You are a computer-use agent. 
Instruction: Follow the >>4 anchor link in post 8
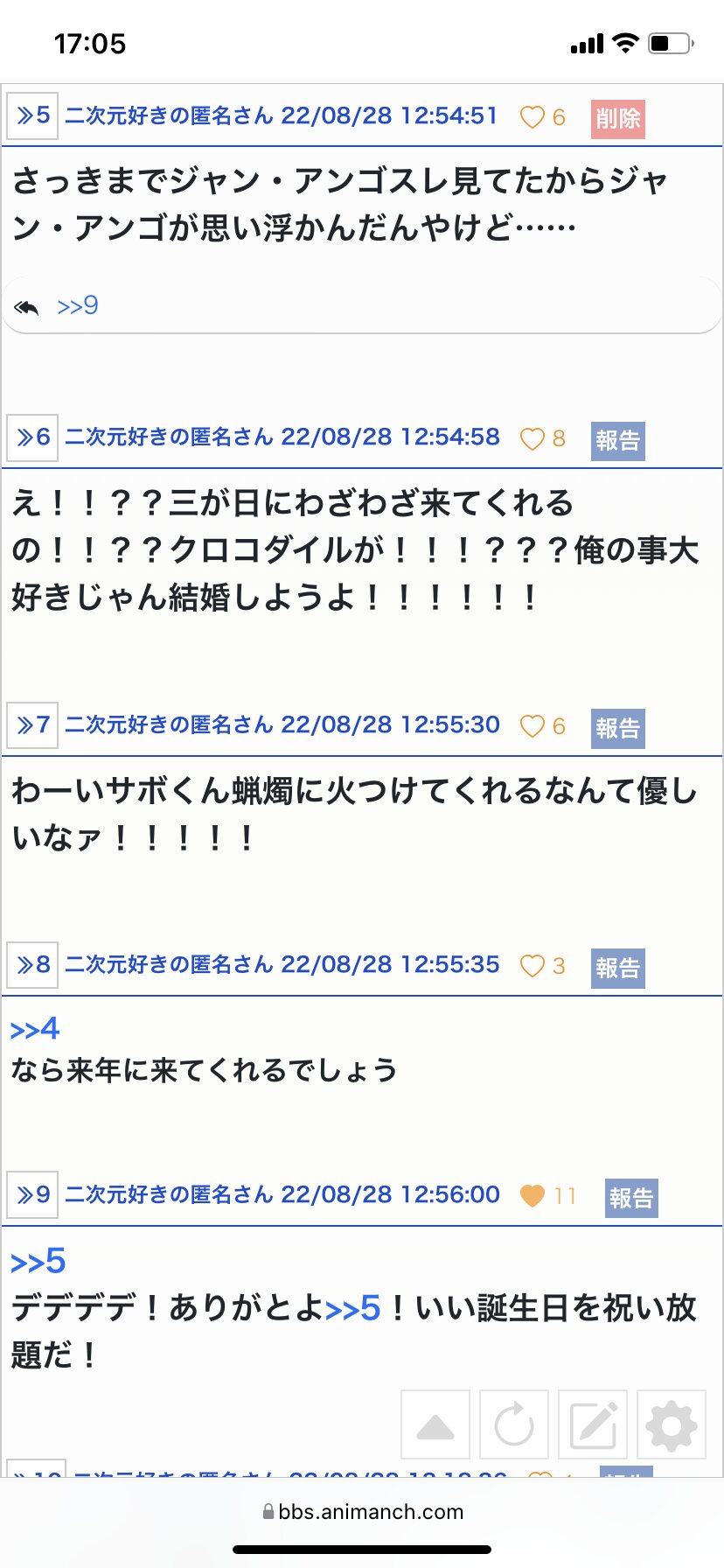coord(35,1029)
